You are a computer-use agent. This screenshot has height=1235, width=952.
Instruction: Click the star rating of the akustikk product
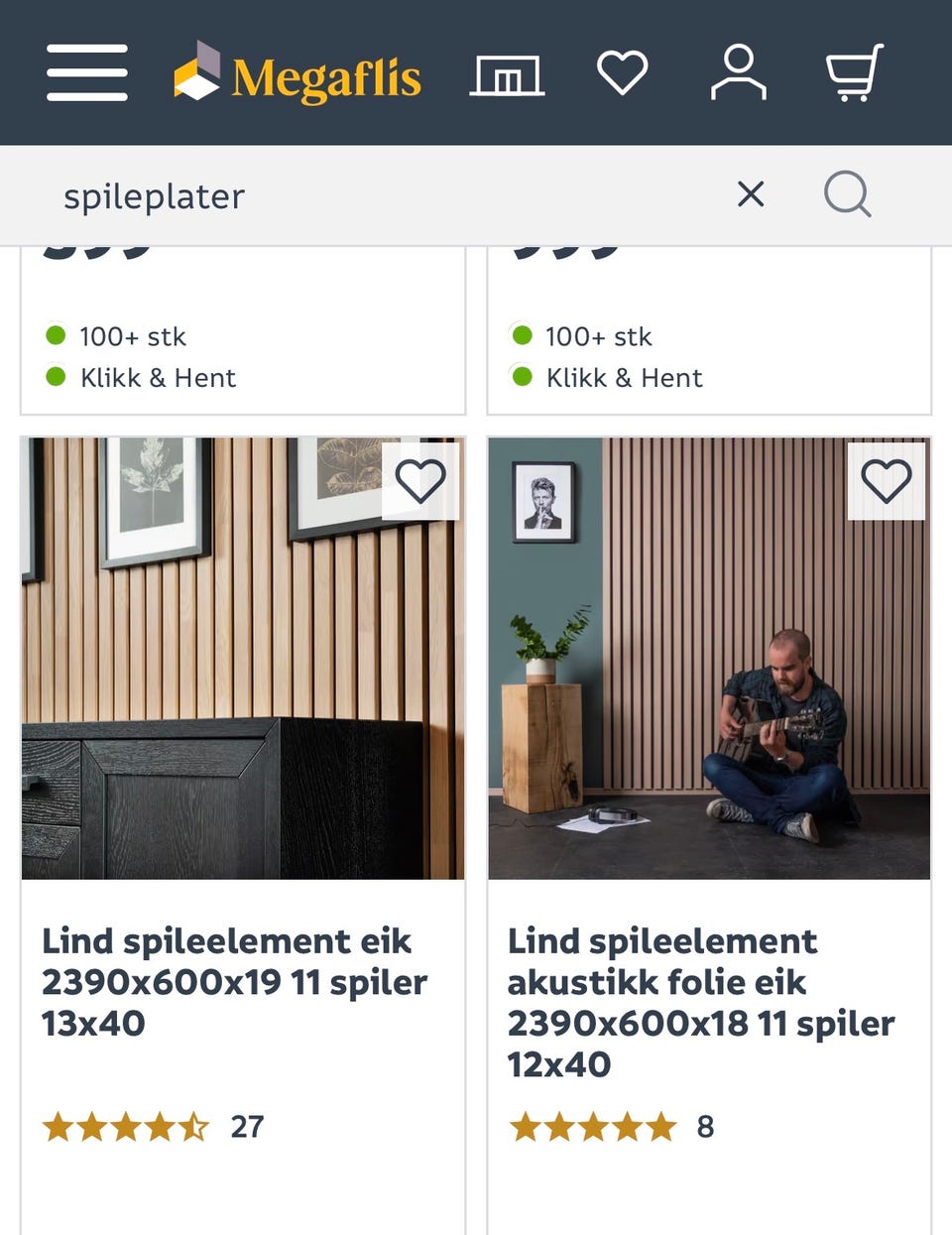point(593,1127)
